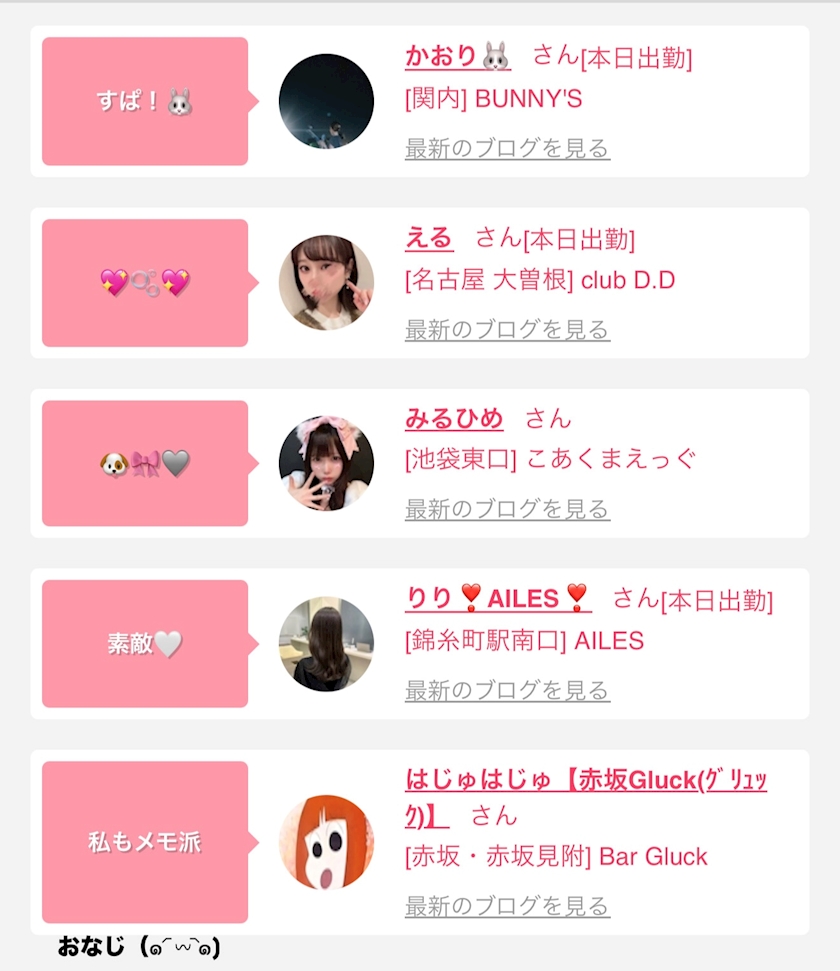Open はじゅはじゅ profile name link
Viewport: 840px width, 971px height.
[x=585, y=798]
